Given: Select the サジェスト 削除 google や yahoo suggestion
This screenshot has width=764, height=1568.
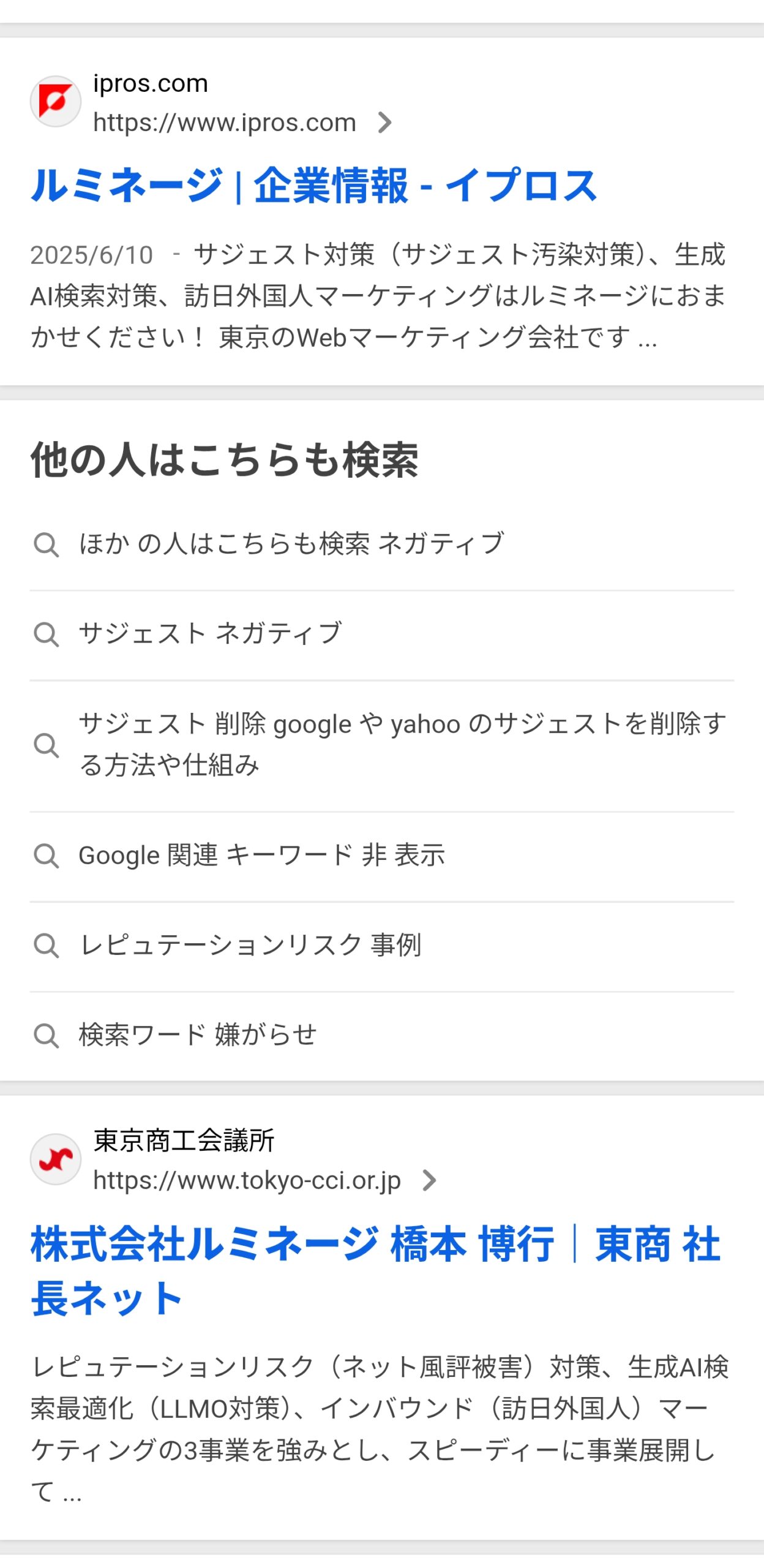Looking at the screenshot, I should pos(402,744).
